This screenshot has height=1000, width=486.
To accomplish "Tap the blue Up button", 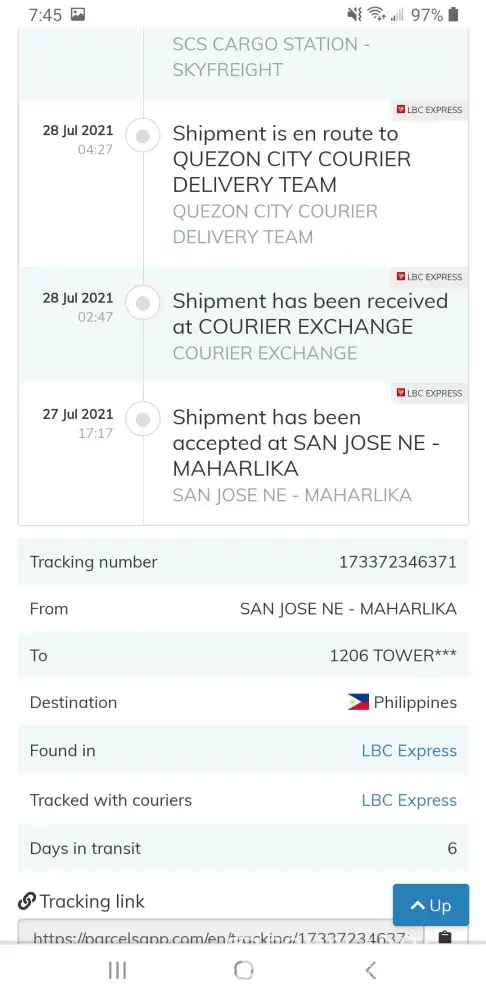I will (x=431, y=904).
